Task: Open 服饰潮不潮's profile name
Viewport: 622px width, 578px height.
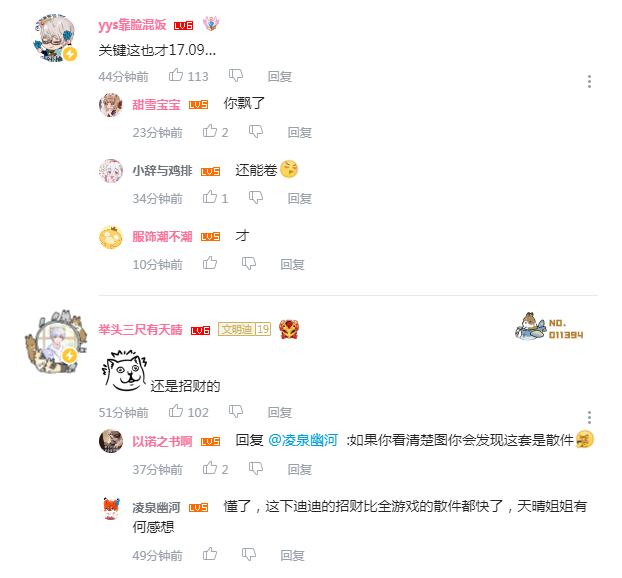Action: coord(162,237)
